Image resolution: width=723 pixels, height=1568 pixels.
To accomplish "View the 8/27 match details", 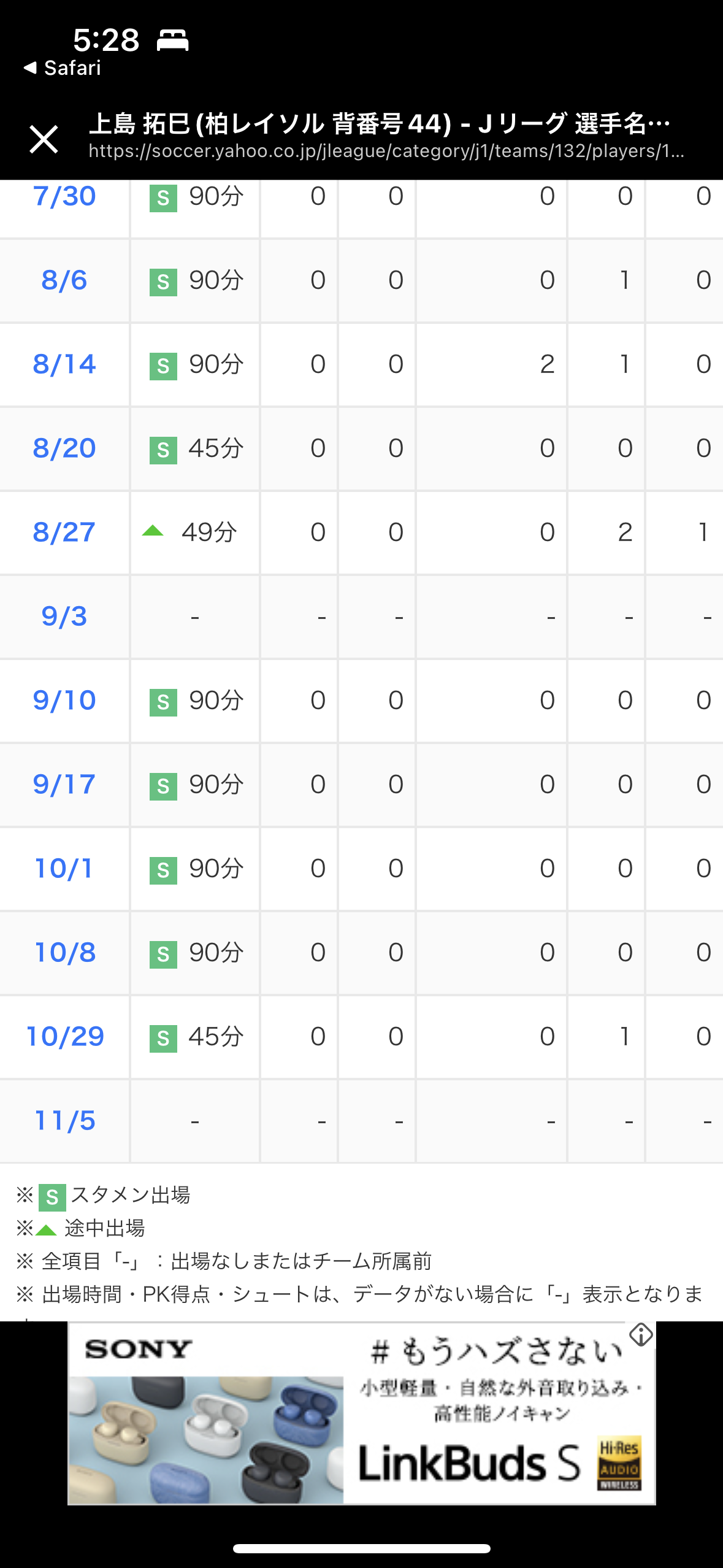I will click(x=64, y=532).
